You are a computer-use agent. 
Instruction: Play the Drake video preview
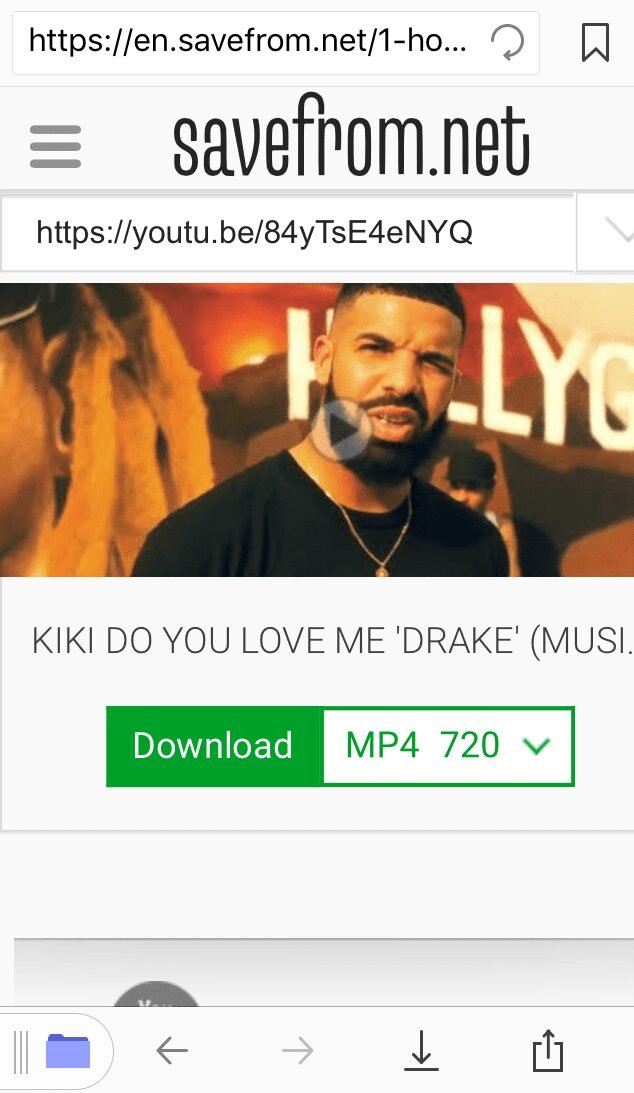[x=341, y=429]
